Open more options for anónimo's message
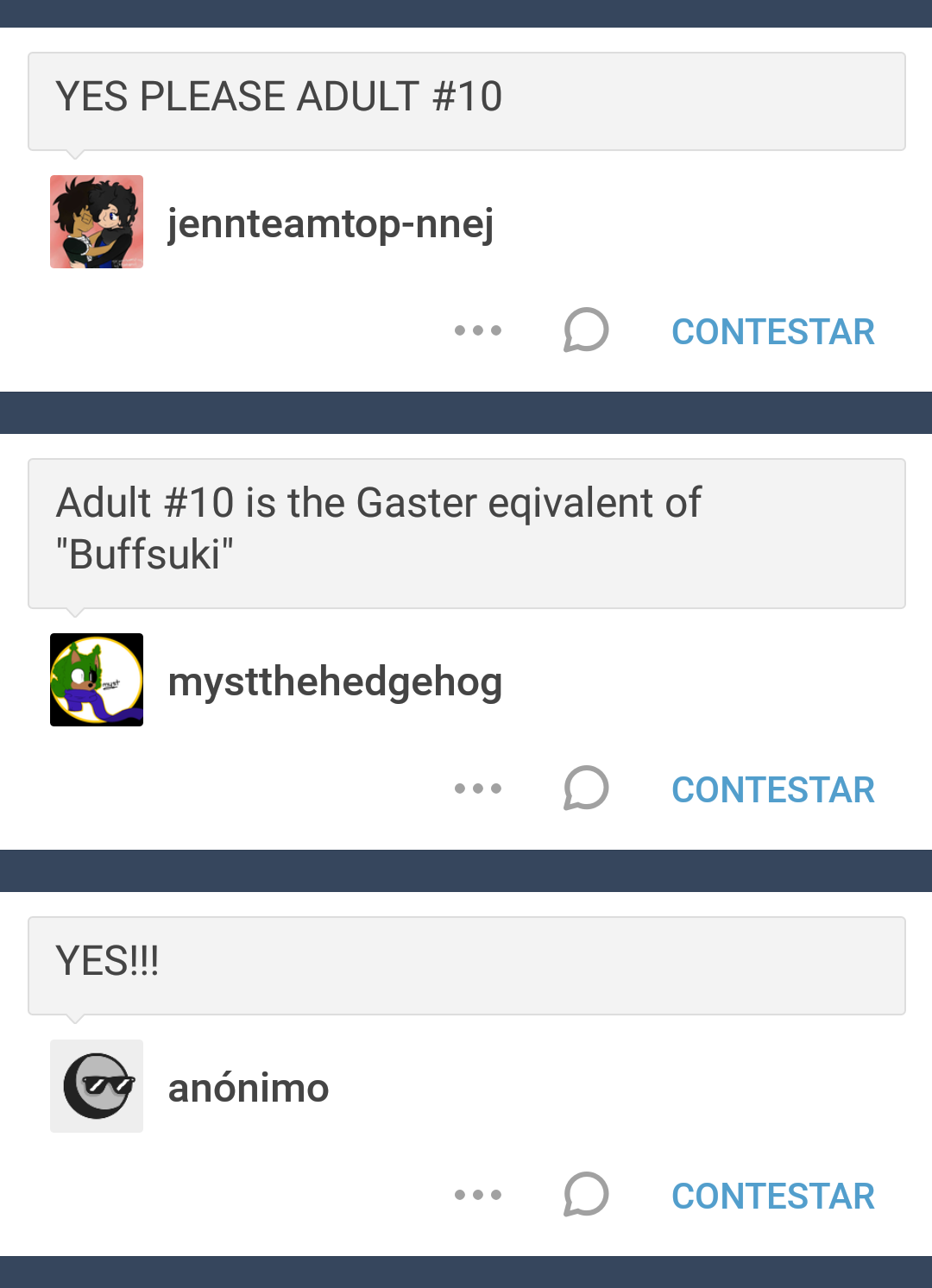The image size is (932, 1288). point(478,1195)
